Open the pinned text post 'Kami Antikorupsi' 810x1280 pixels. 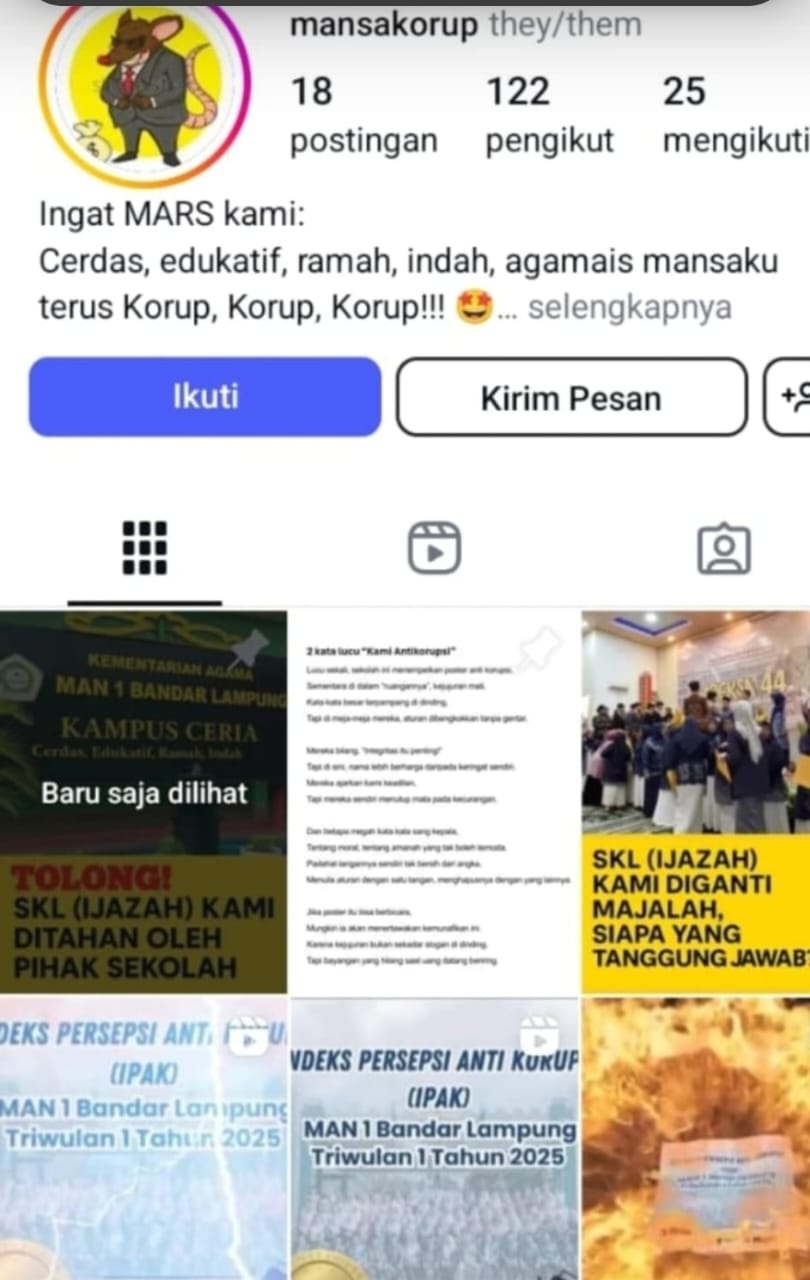[x=435, y=800]
